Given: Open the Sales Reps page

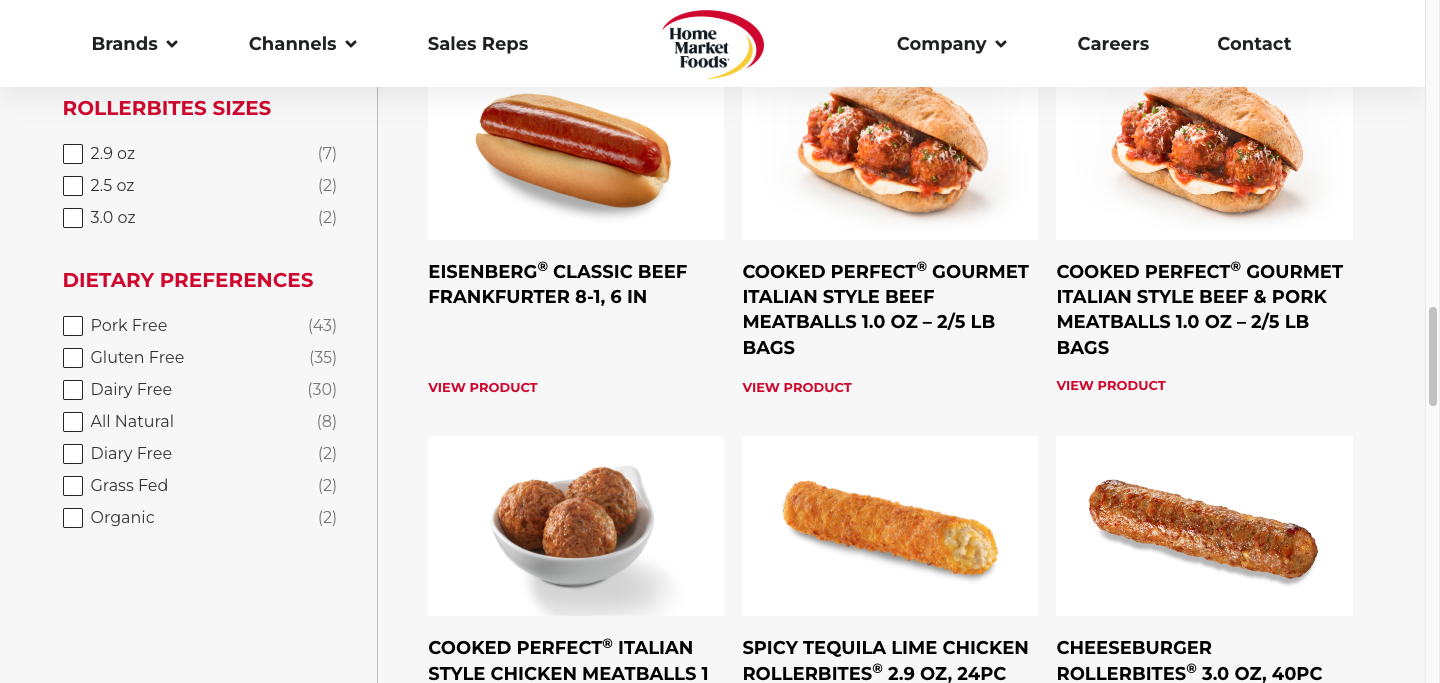Looking at the screenshot, I should 477,44.
